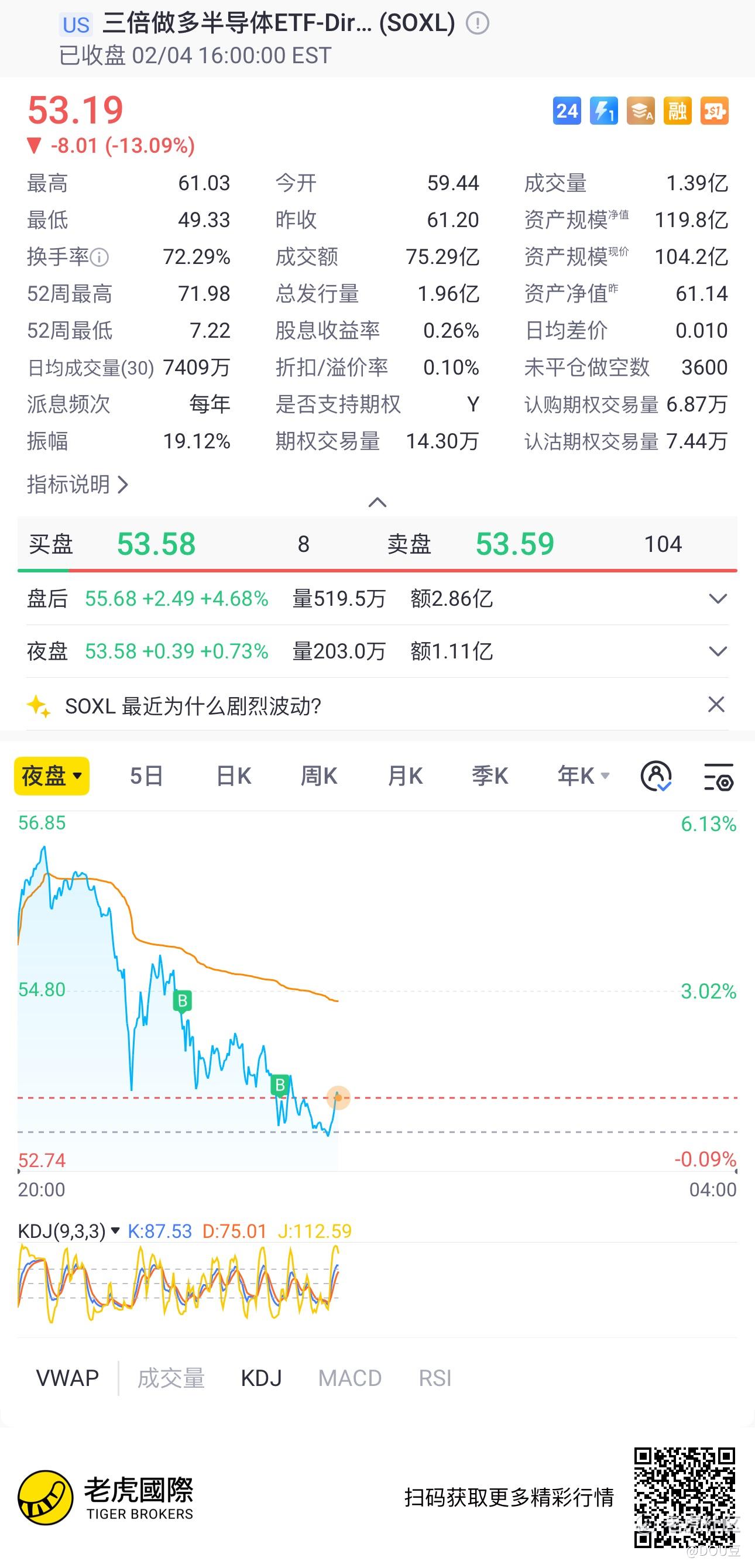This screenshot has height=1568, width=755.
Task: Switch the indicator to RSI
Action: (435, 1378)
